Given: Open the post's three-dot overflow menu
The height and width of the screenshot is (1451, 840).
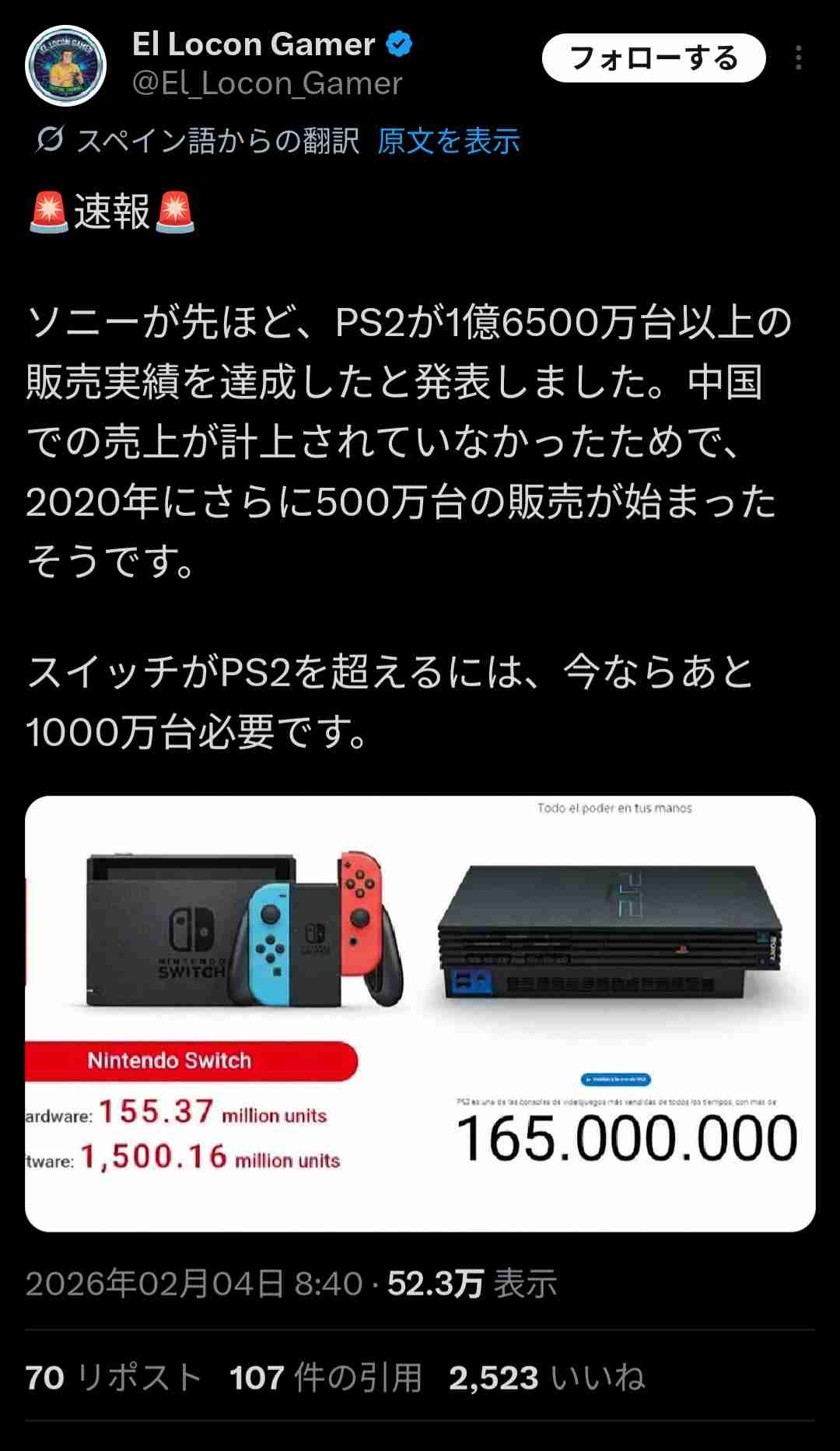Looking at the screenshot, I should (x=798, y=58).
